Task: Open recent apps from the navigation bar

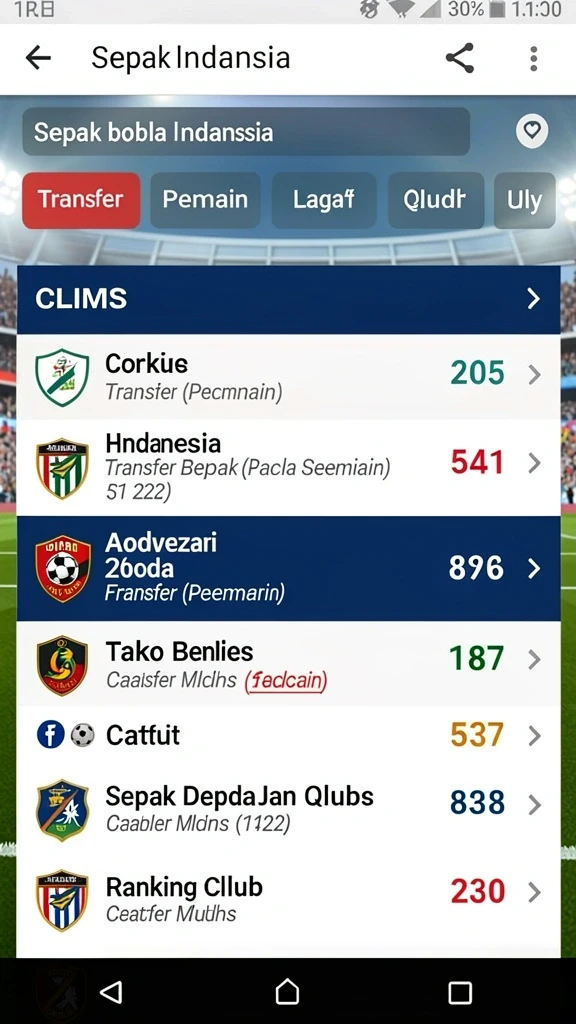Action: coord(460,993)
